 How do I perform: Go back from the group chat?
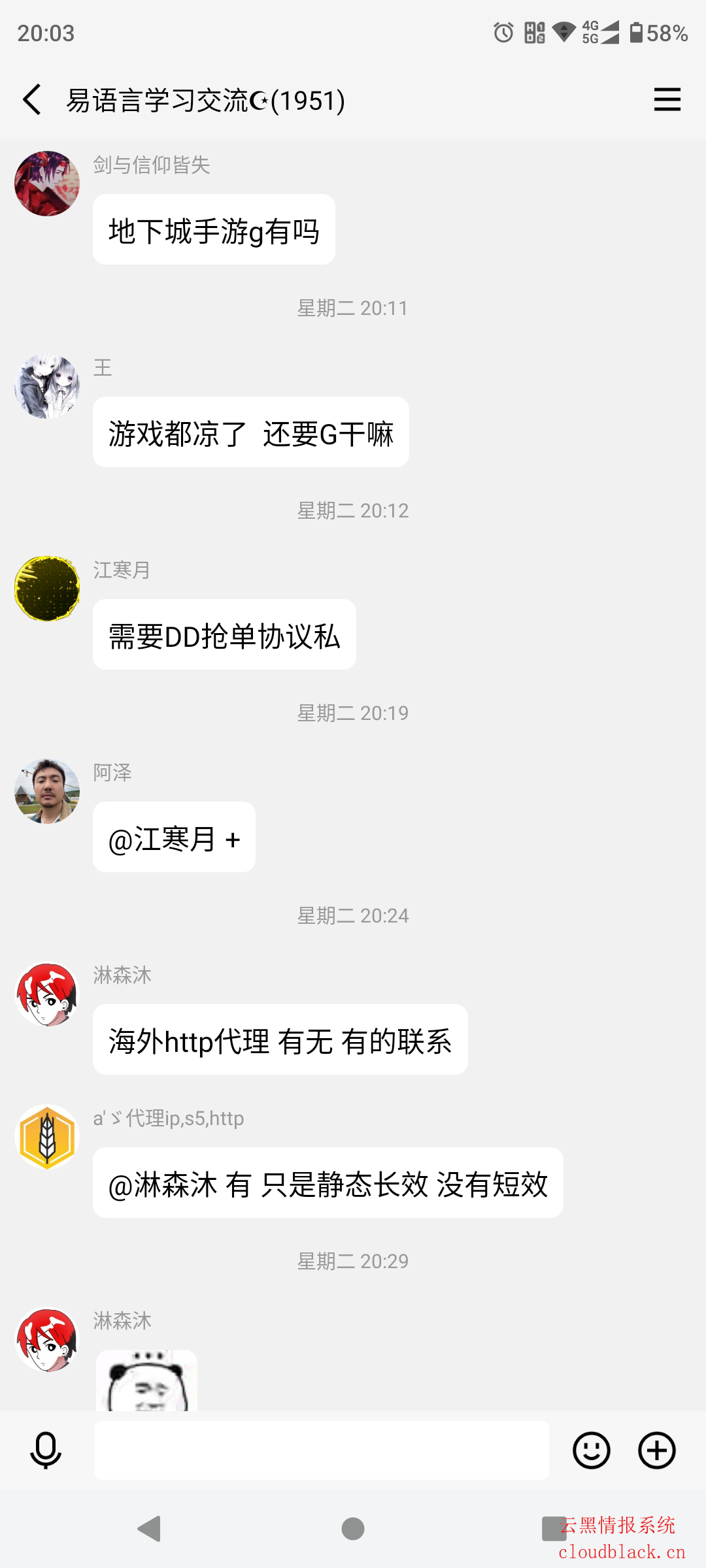31,100
